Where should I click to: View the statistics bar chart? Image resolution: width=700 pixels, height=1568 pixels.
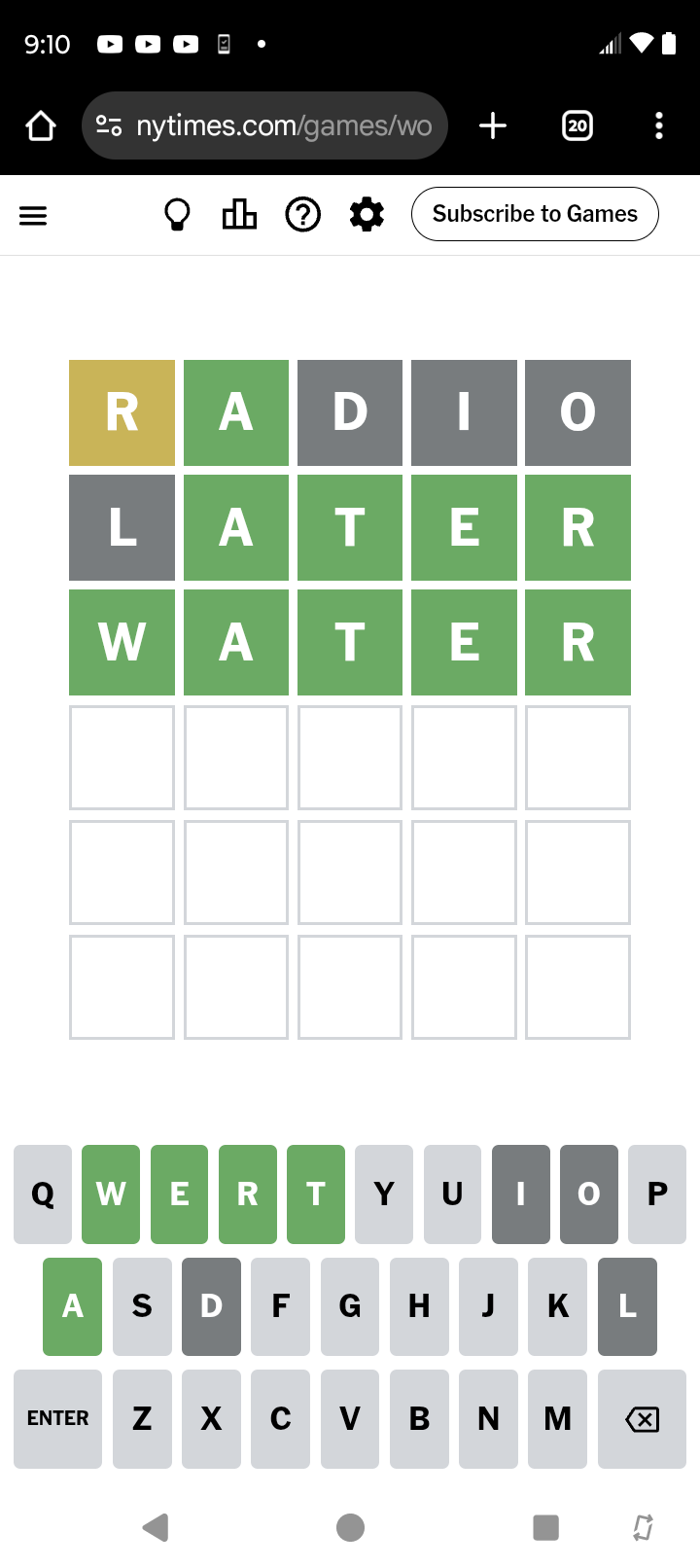click(x=239, y=214)
